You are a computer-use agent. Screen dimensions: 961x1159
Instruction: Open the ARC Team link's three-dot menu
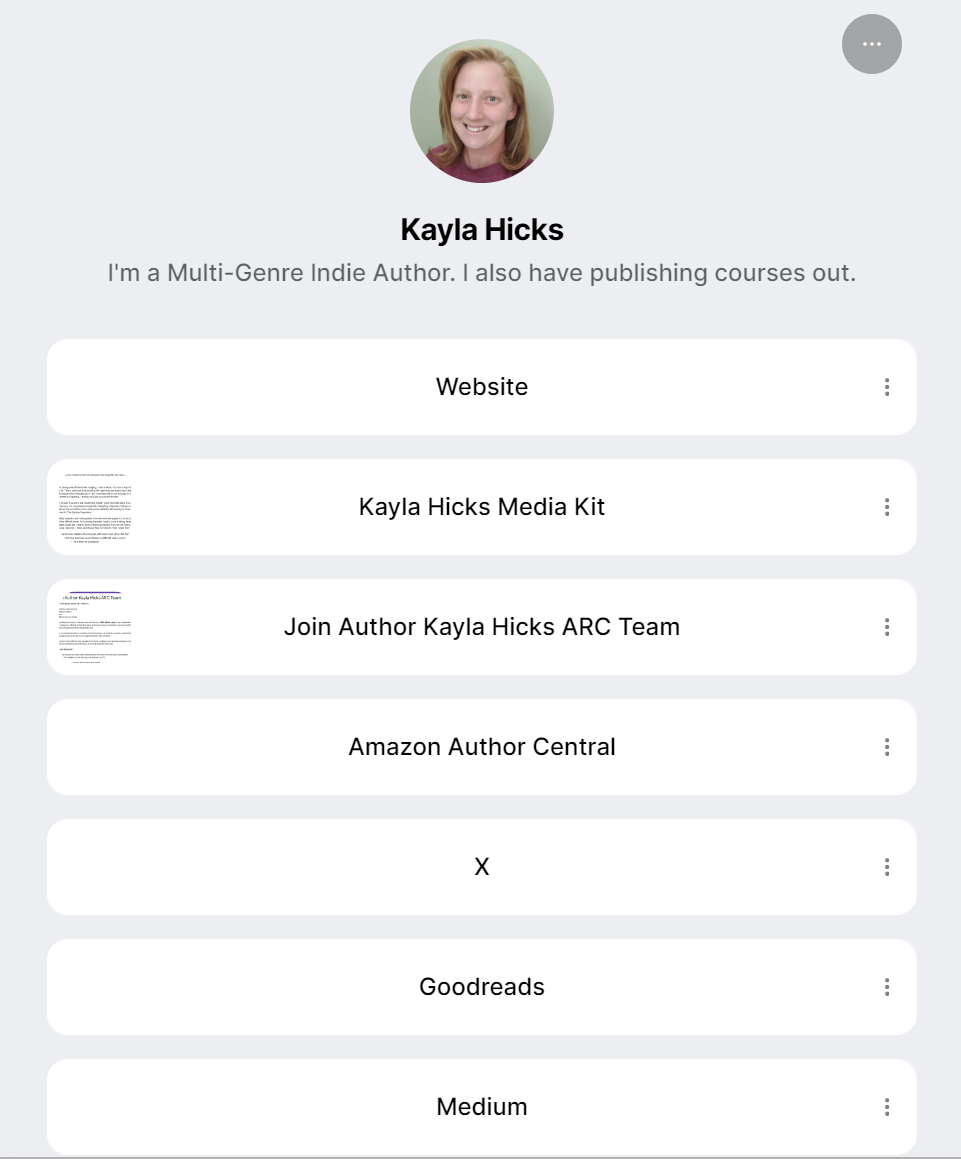886,627
